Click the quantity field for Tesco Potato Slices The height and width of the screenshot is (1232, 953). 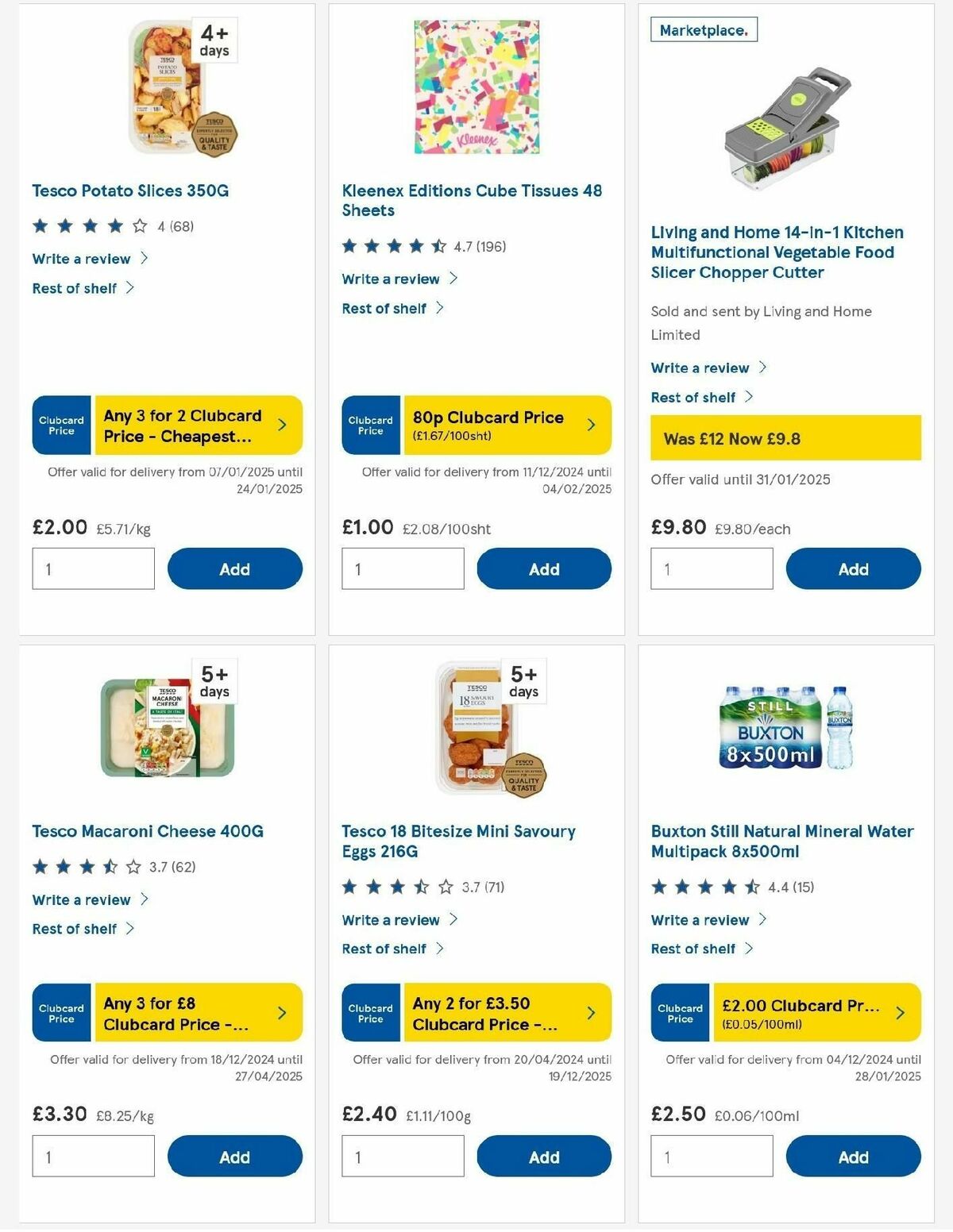click(93, 568)
